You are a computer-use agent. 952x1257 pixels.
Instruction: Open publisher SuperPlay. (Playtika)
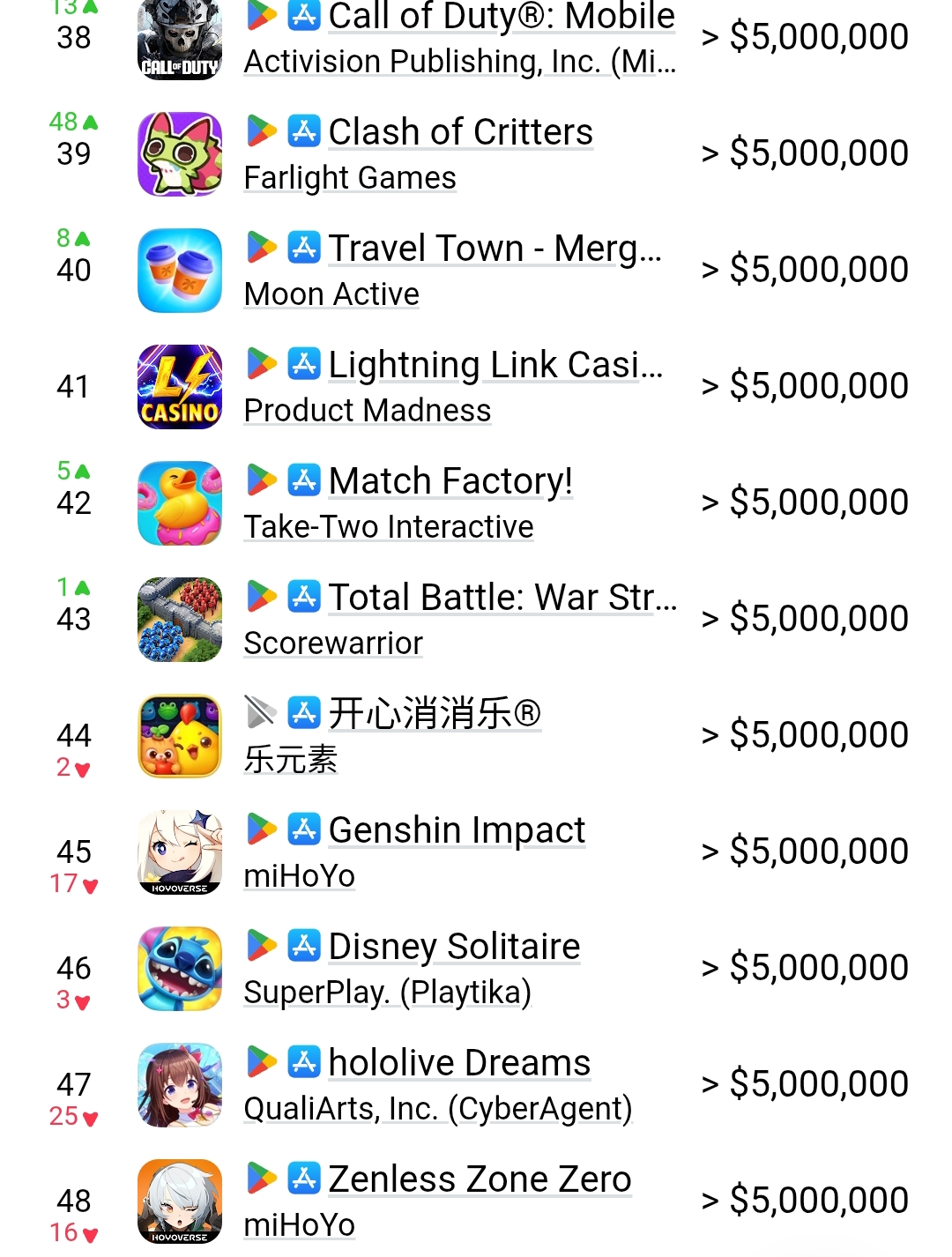(x=388, y=993)
